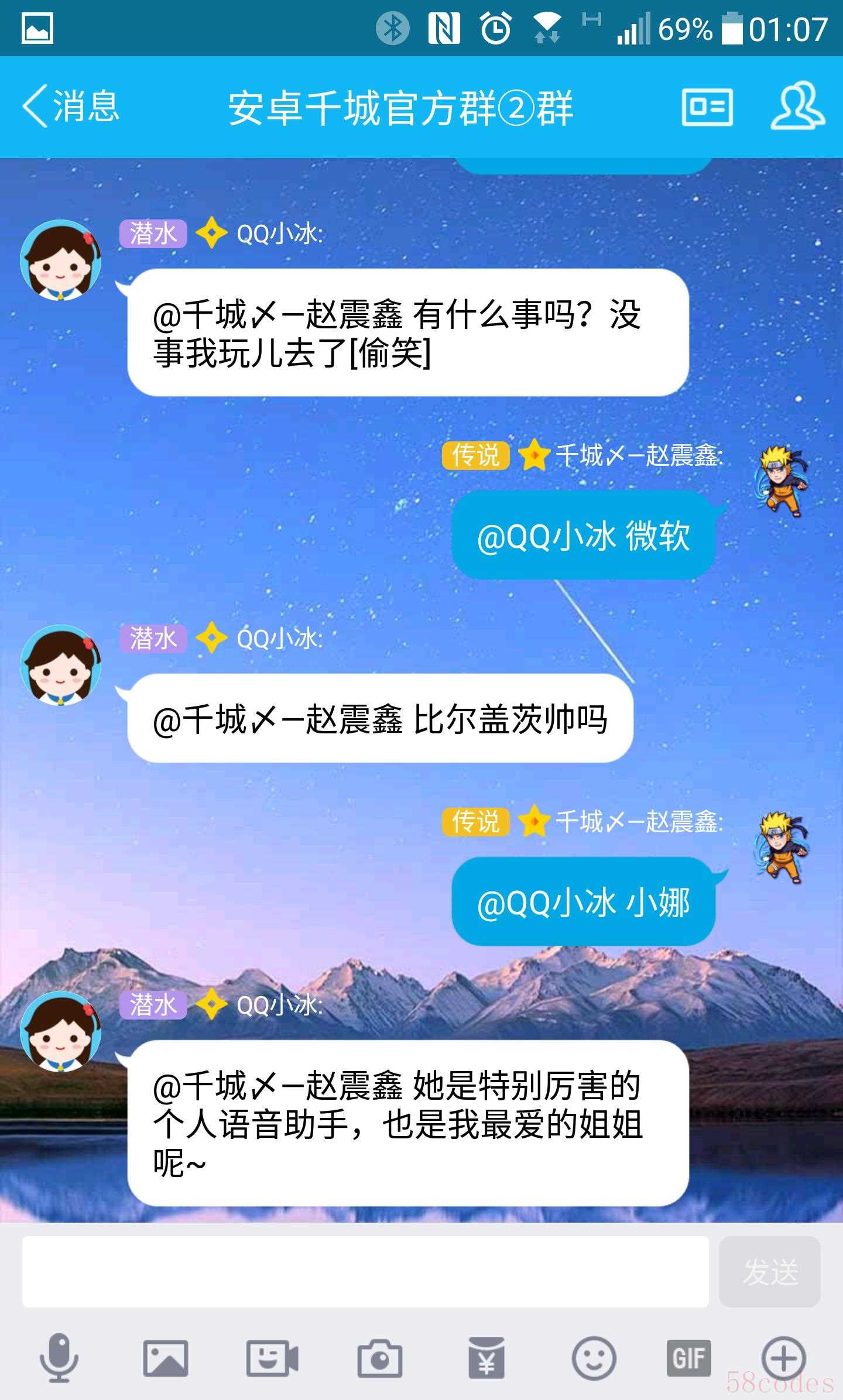Open the camera to take photo
Viewport: 843px width, 1400px height.
pos(379,1358)
